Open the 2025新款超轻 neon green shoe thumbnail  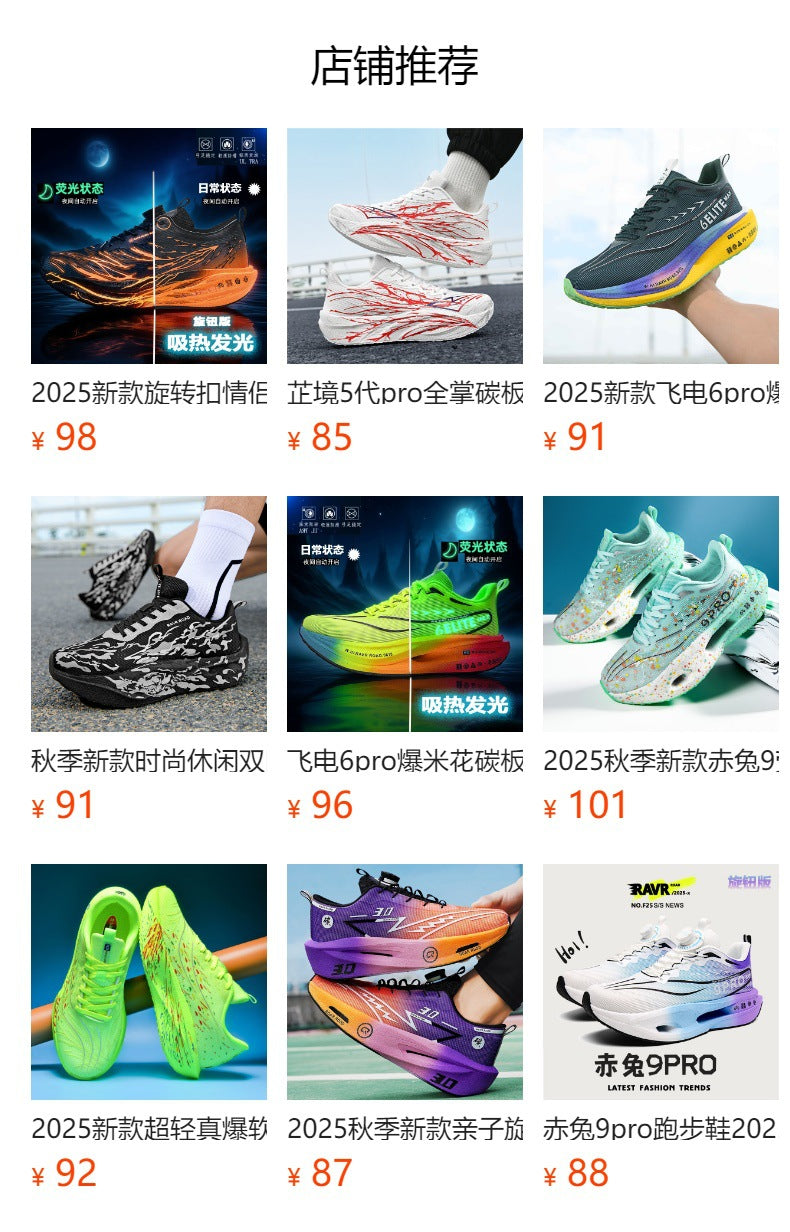(150, 980)
